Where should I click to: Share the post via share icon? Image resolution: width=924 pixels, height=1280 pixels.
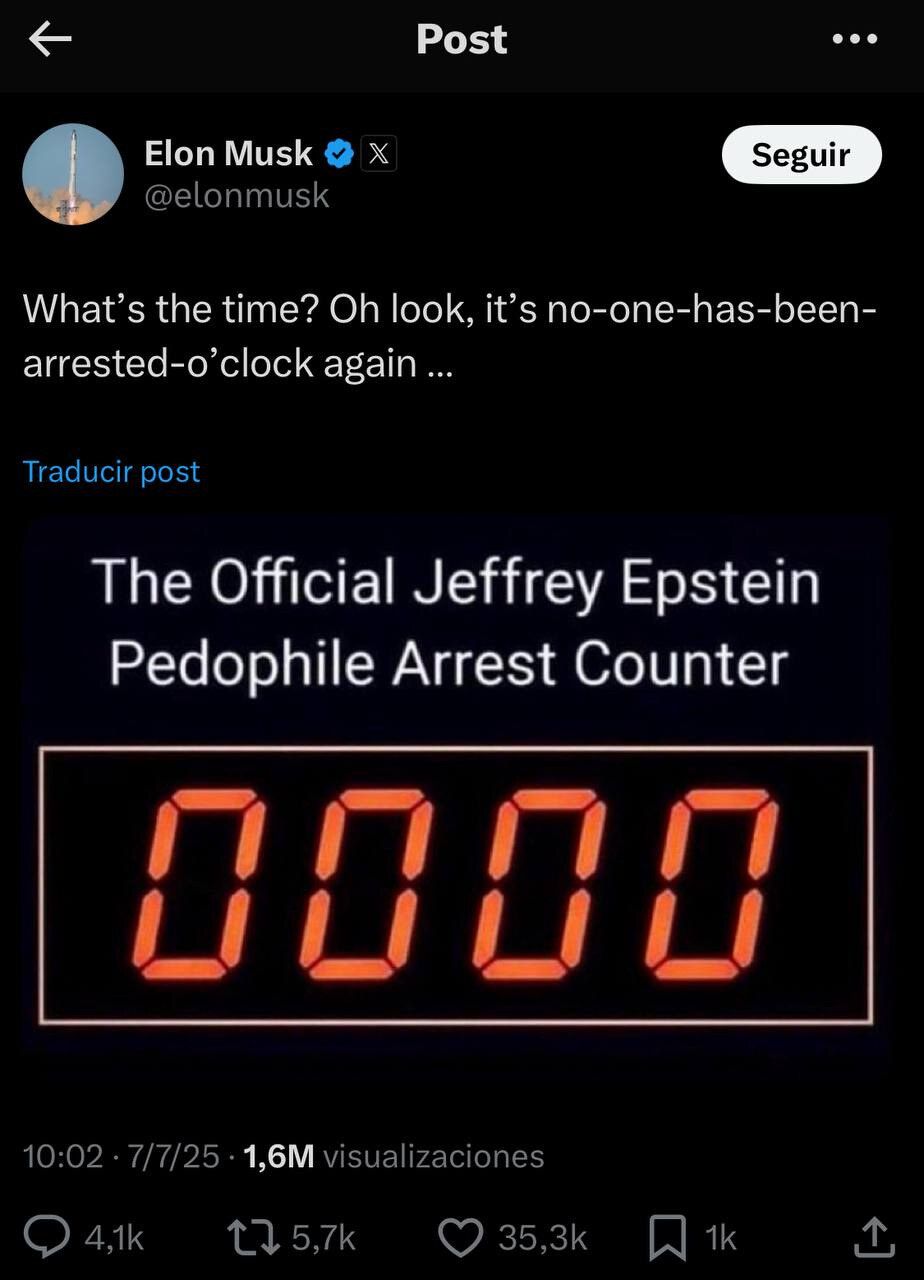(872, 1238)
